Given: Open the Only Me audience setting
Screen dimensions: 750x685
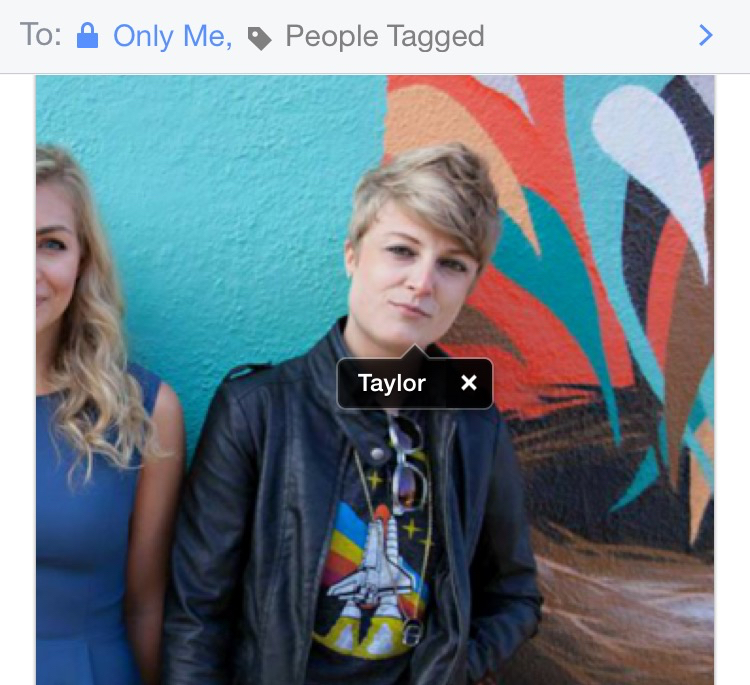Looking at the screenshot, I should click(171, 36).
